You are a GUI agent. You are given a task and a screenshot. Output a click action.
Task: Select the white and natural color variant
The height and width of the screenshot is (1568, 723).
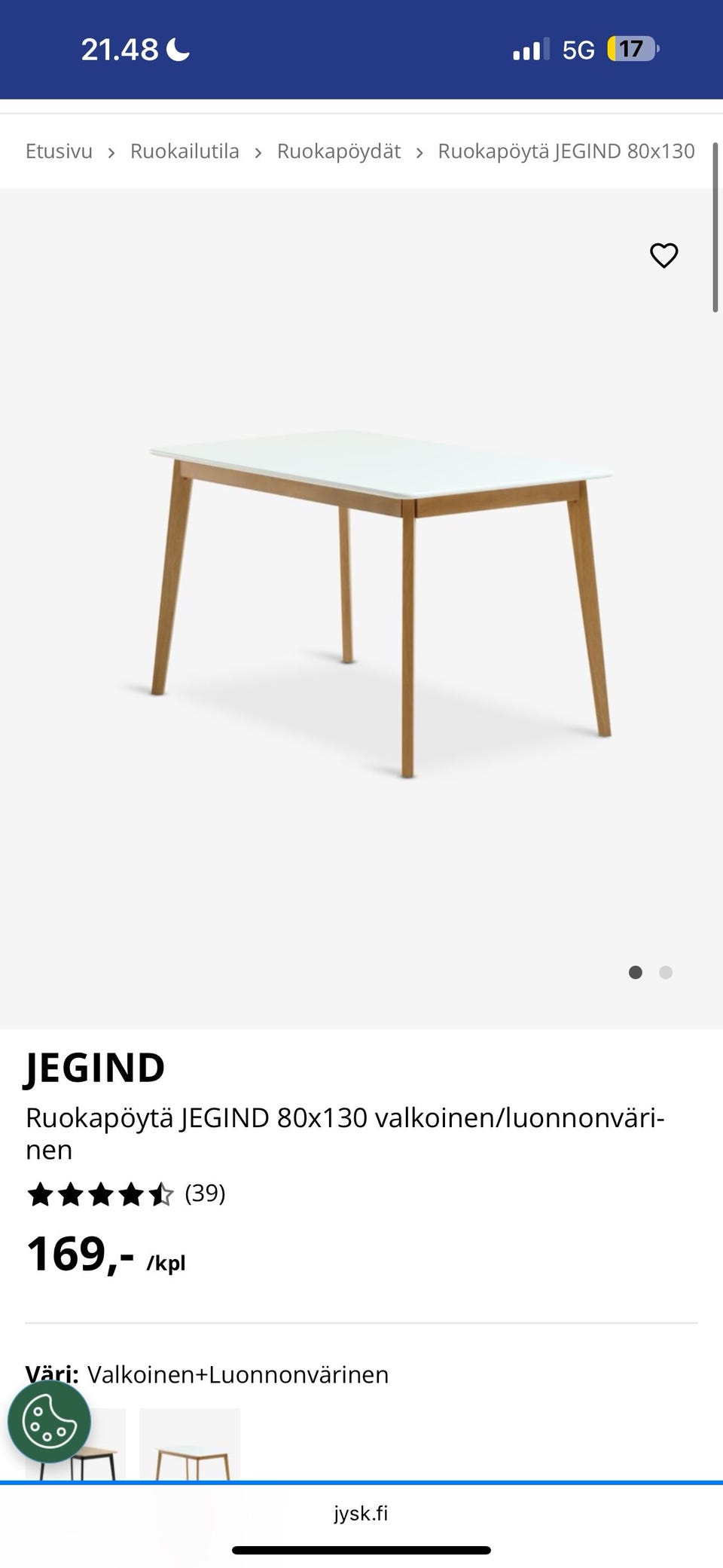tap(190, 1444)
